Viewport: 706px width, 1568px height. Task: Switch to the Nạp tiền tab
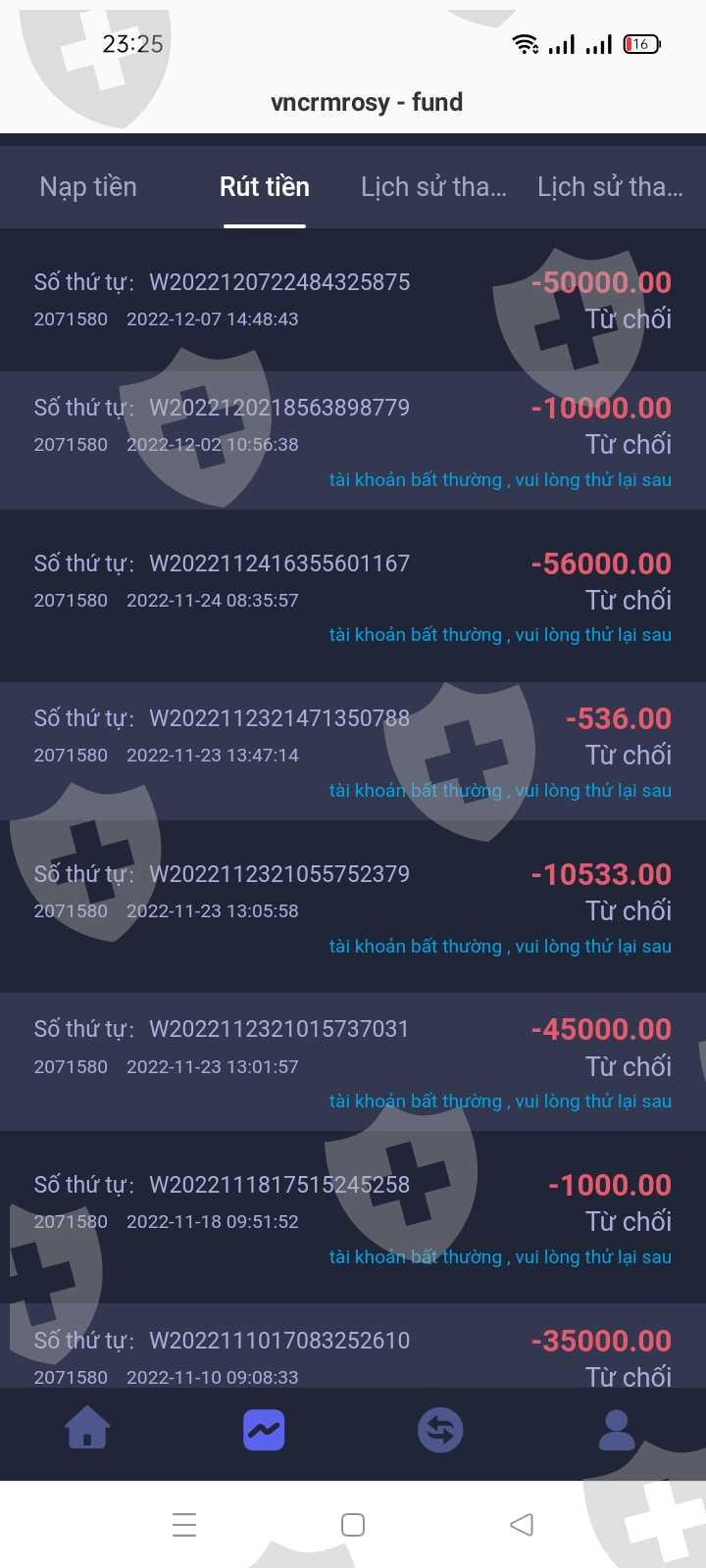88,187
